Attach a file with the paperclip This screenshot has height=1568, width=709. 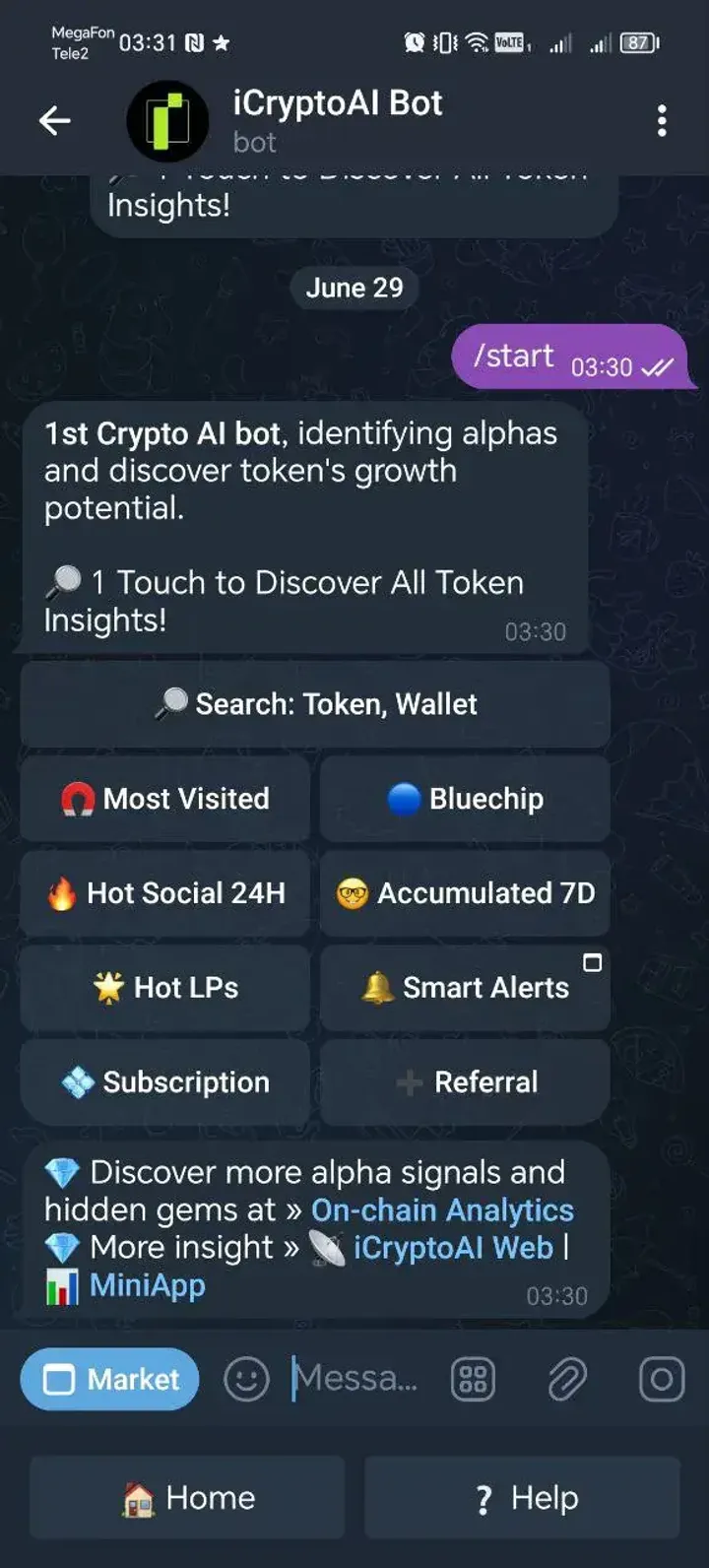(567, 1379)
